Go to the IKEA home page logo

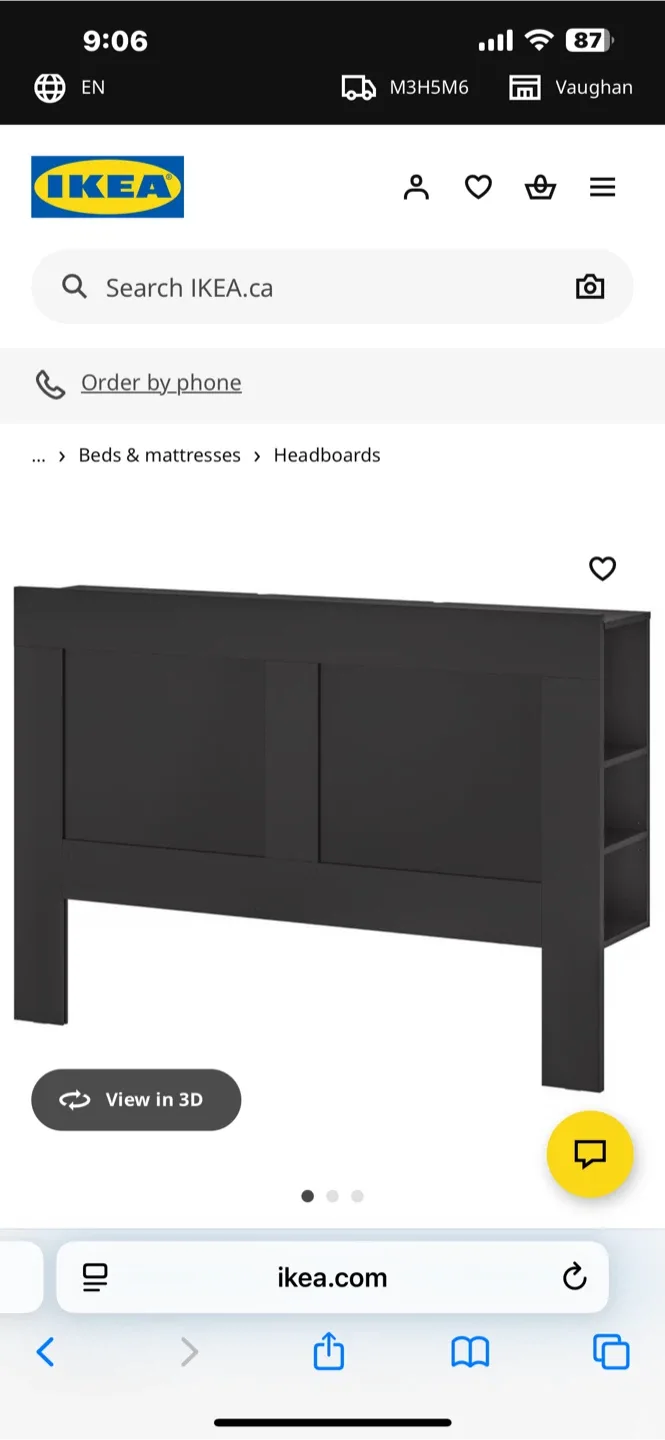(x=107, y=187)
